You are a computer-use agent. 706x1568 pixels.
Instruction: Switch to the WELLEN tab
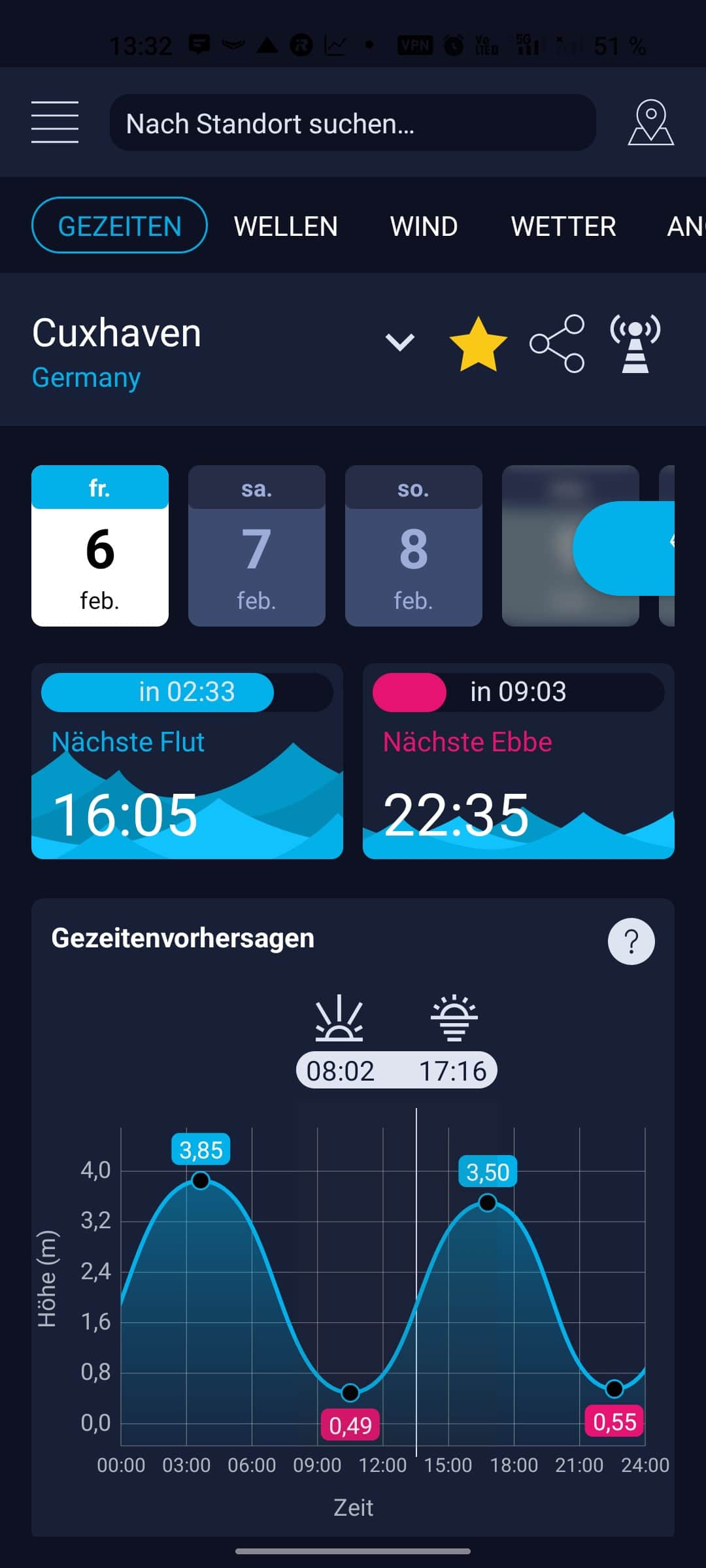[285, 226]
